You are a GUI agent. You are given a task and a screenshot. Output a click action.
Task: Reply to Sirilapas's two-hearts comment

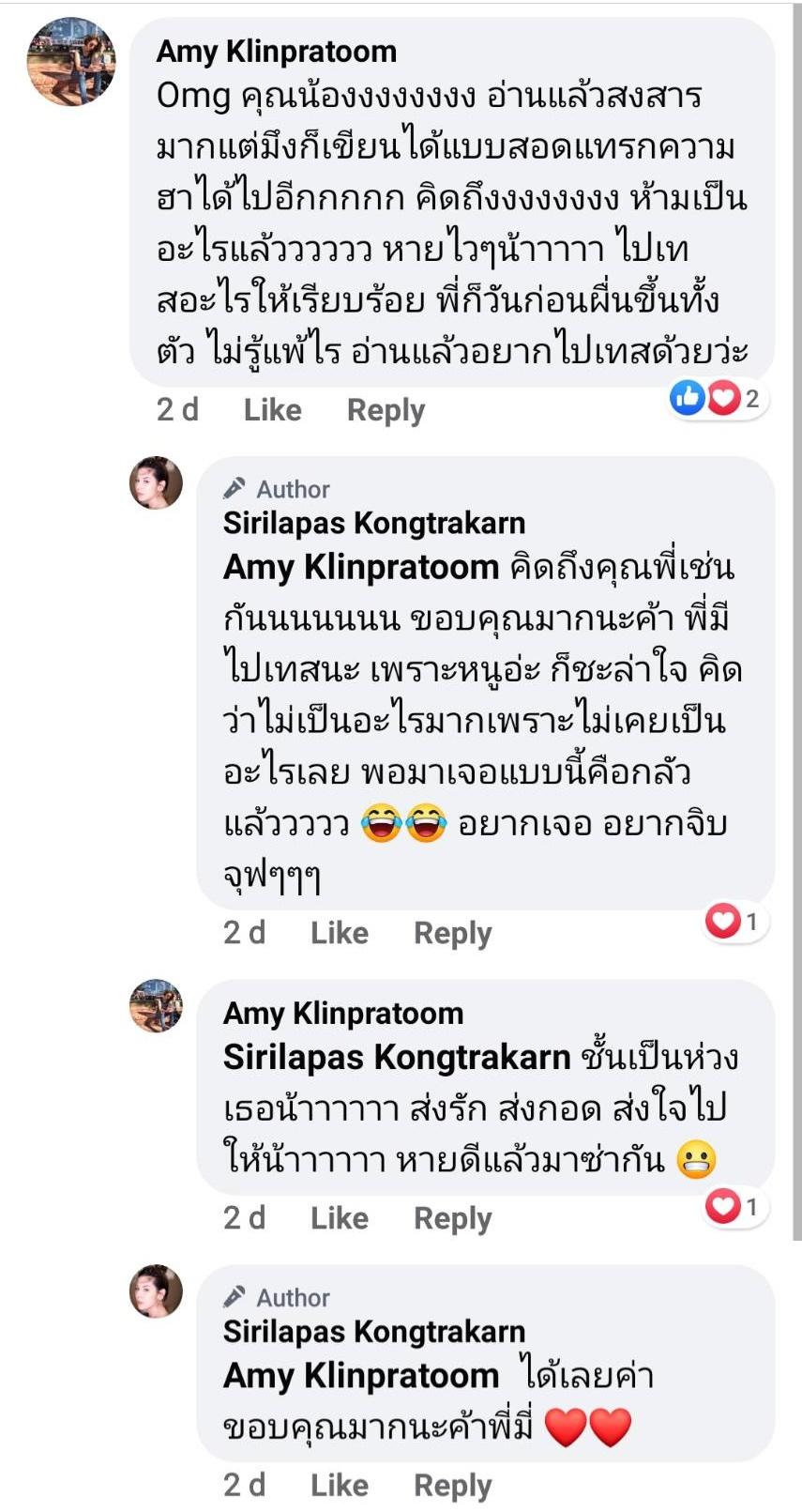point(452,1485)
